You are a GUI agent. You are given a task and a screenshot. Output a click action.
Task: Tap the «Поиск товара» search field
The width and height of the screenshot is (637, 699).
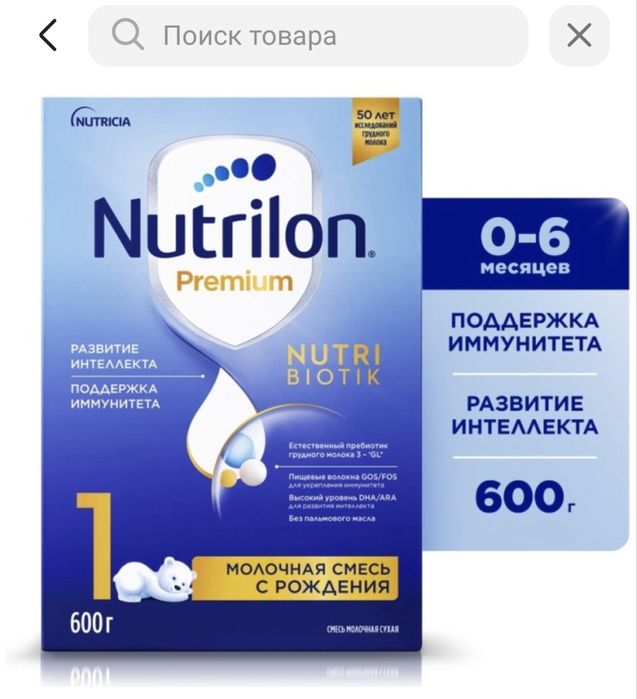point(308,37)
